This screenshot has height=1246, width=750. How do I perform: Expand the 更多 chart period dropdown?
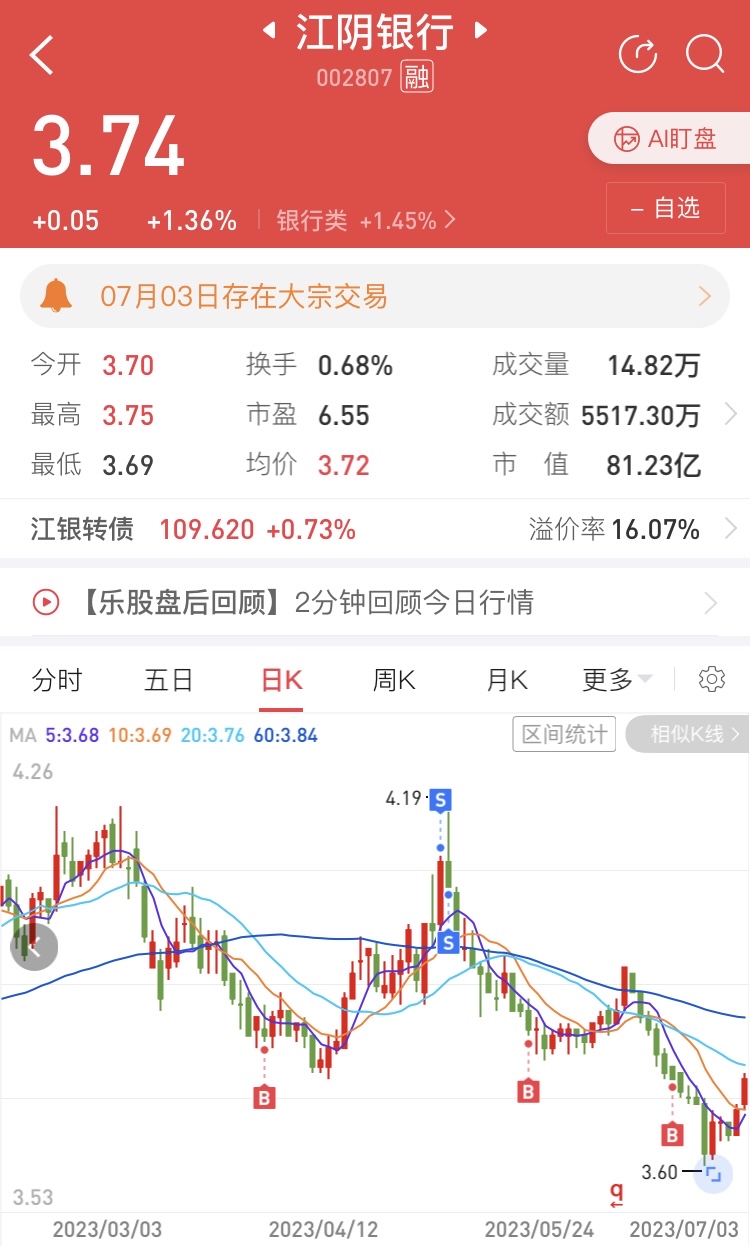tap(617, 681)
